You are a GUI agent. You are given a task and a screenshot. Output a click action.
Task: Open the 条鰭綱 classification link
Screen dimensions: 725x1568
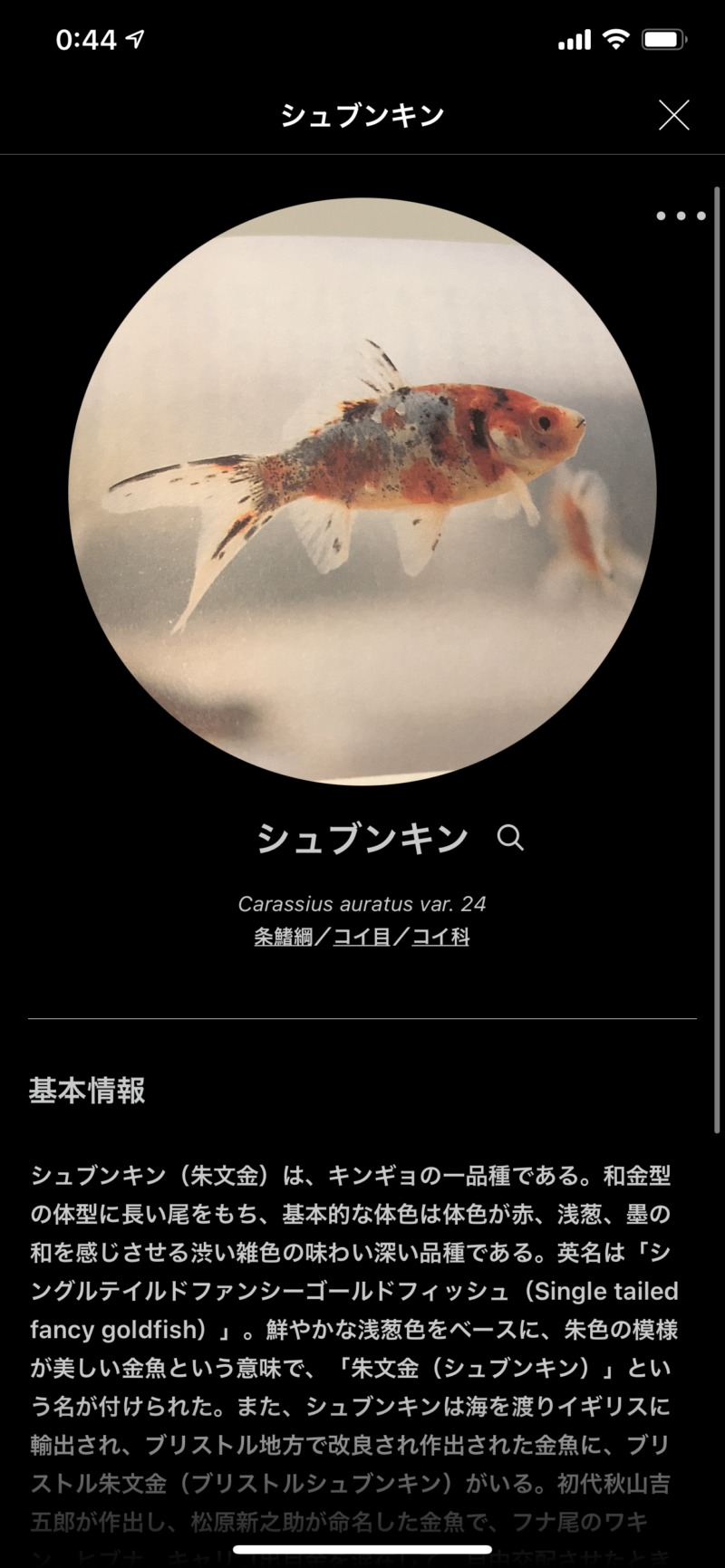coord(283,937)
